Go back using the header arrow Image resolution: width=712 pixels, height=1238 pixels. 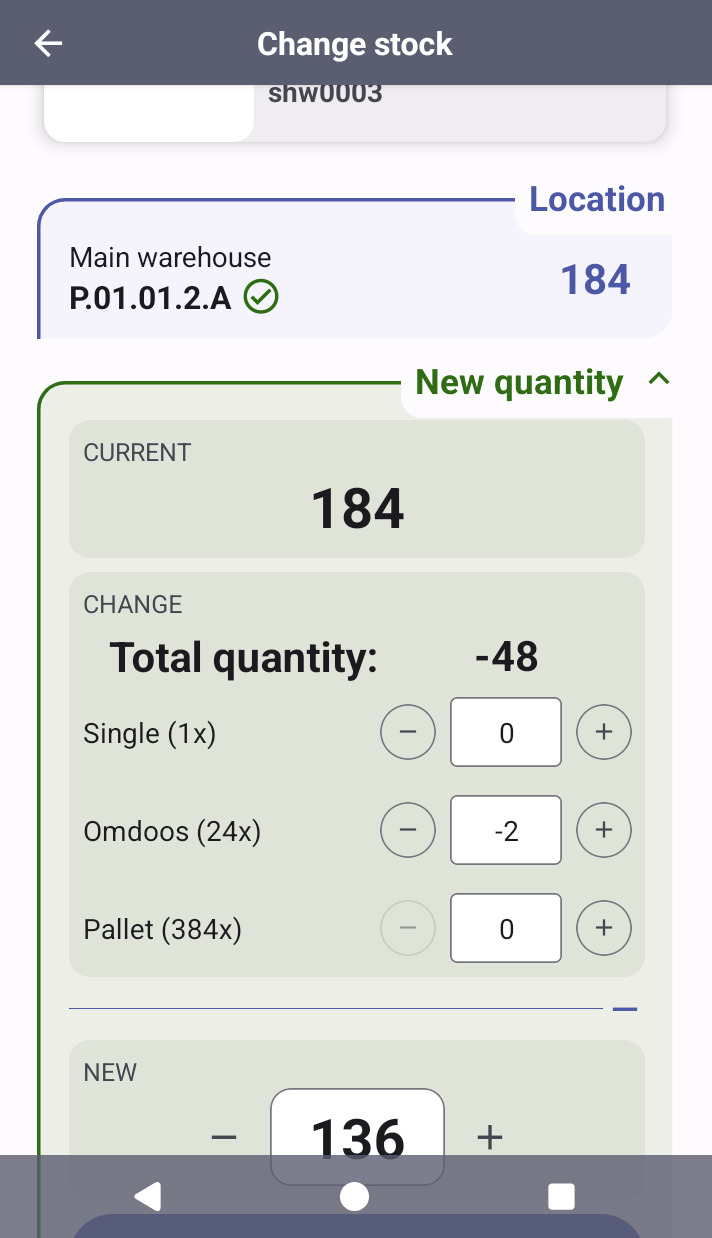[x=48, y=43]
